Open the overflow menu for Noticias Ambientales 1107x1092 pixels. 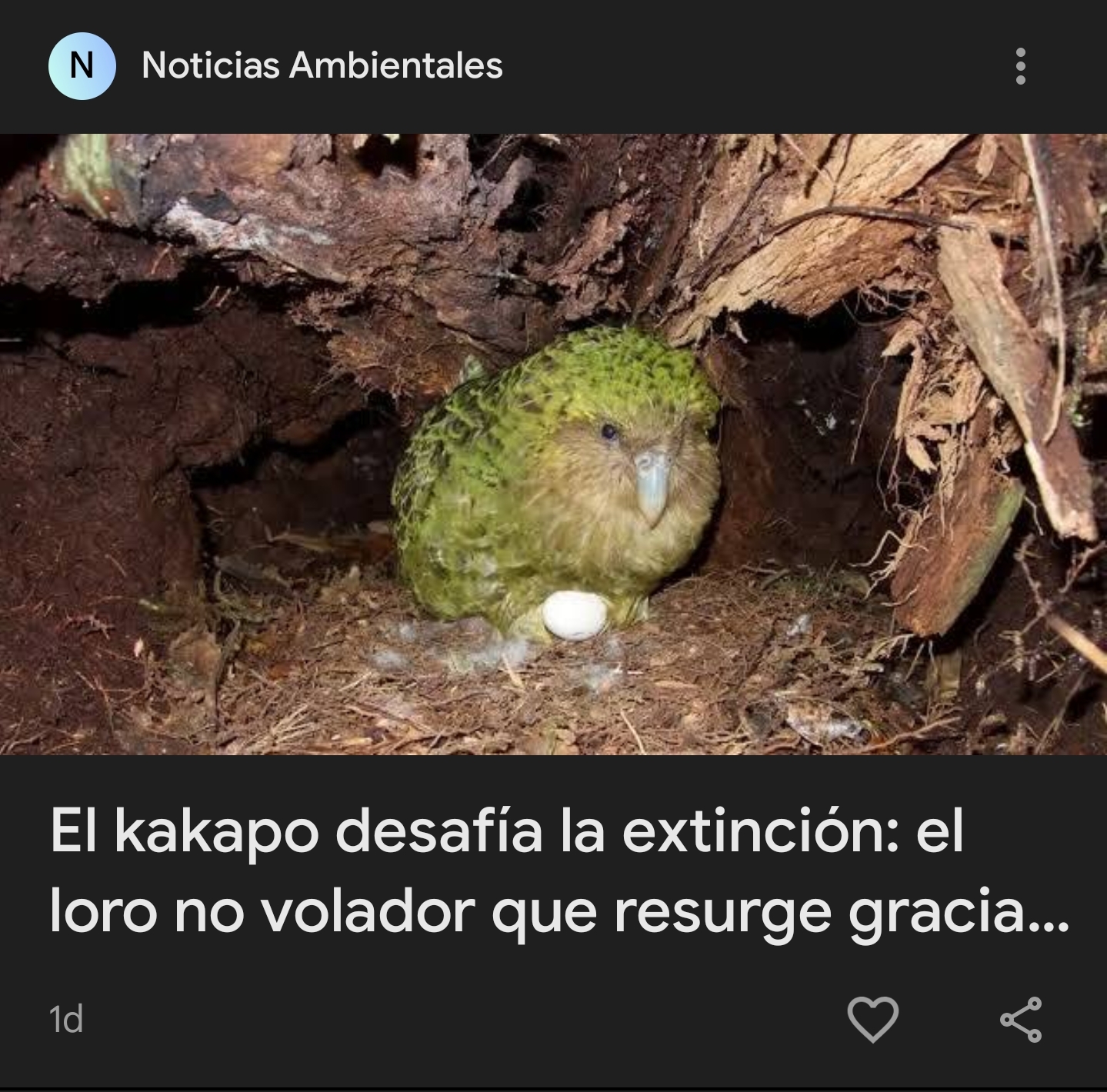tap(1020, 66)
